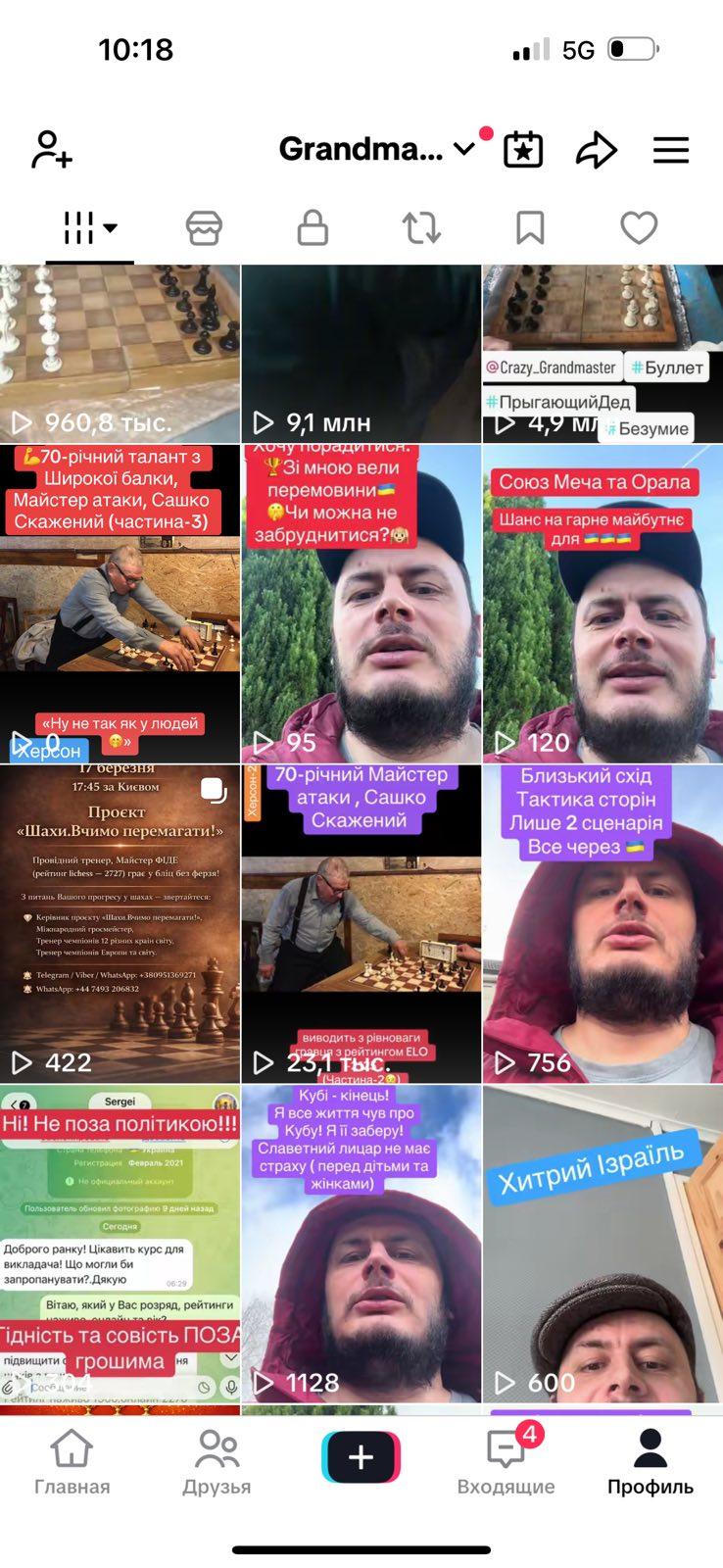Open the Входящие inbox
The width and height of the screenshot is (723, 1568).
coord(506,1462)
